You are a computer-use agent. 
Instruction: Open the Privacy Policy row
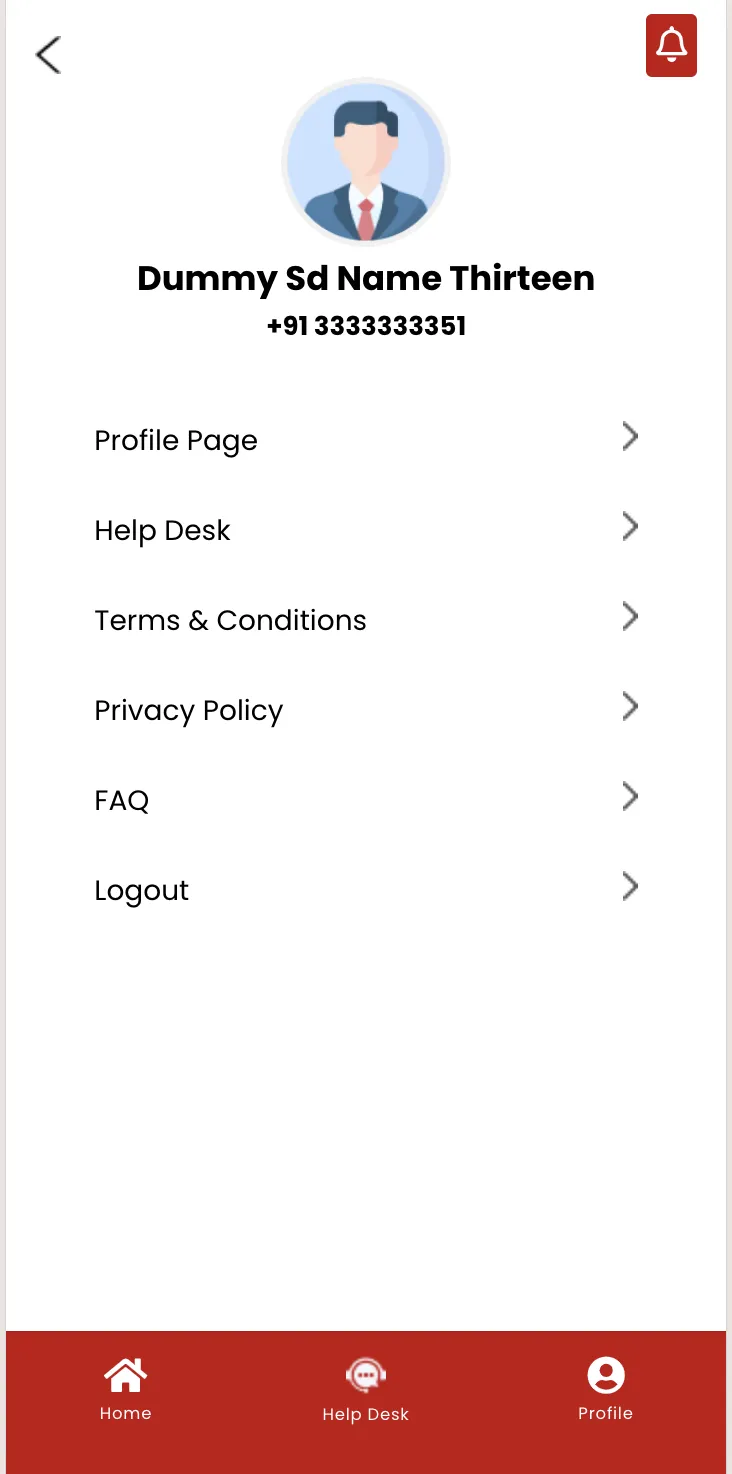(365, 710)
